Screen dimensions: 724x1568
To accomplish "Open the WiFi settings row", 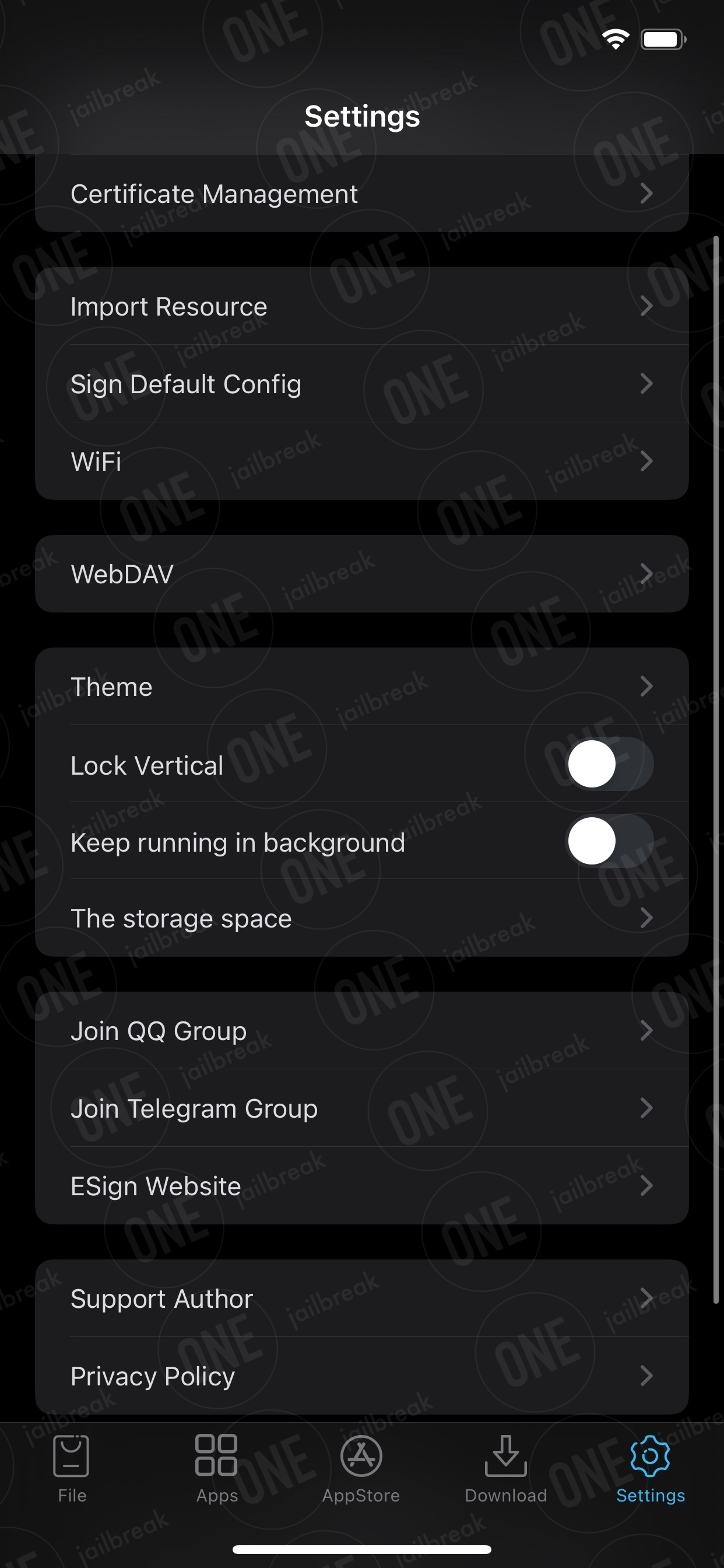I will click(362, 461).
